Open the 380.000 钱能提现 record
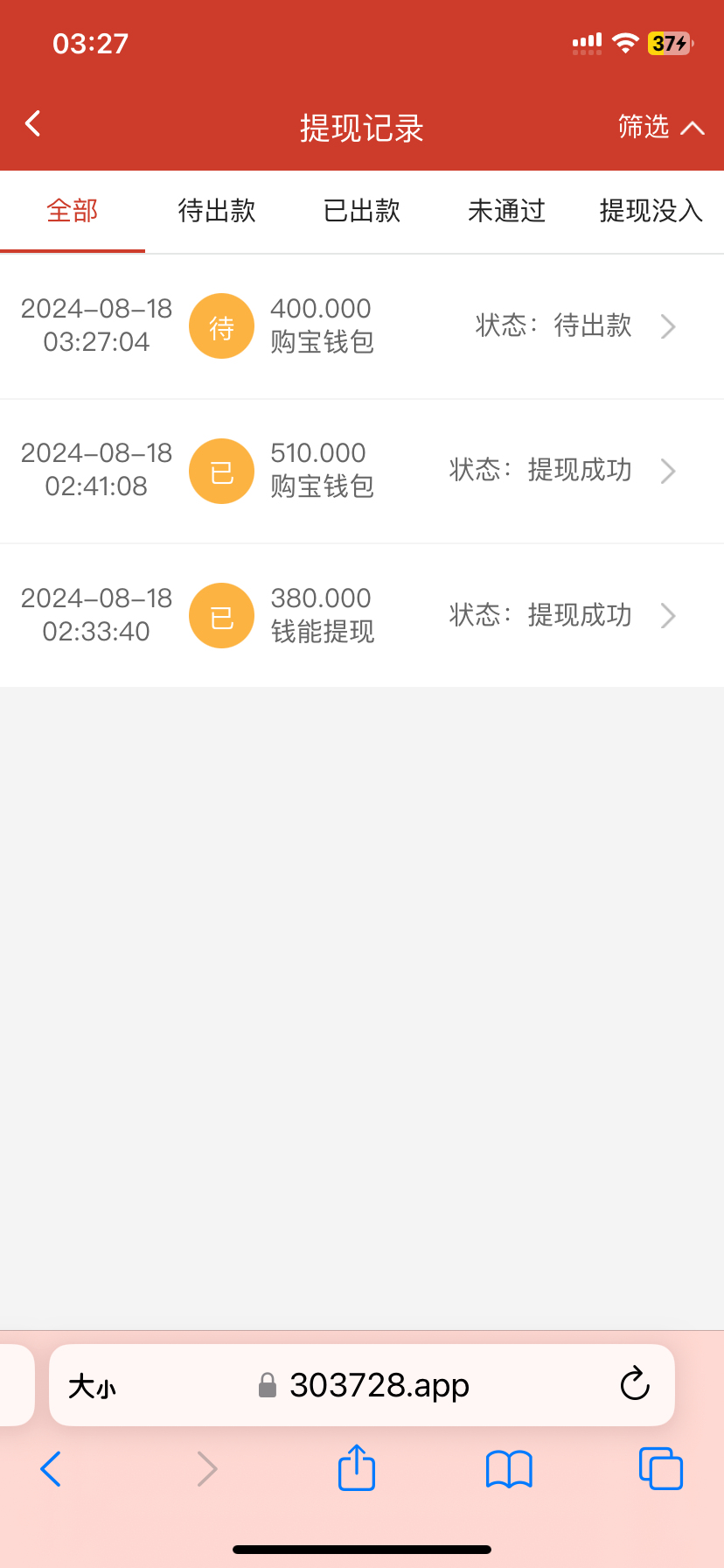The height and width of the screenshot is (1568, 724). 362,615
